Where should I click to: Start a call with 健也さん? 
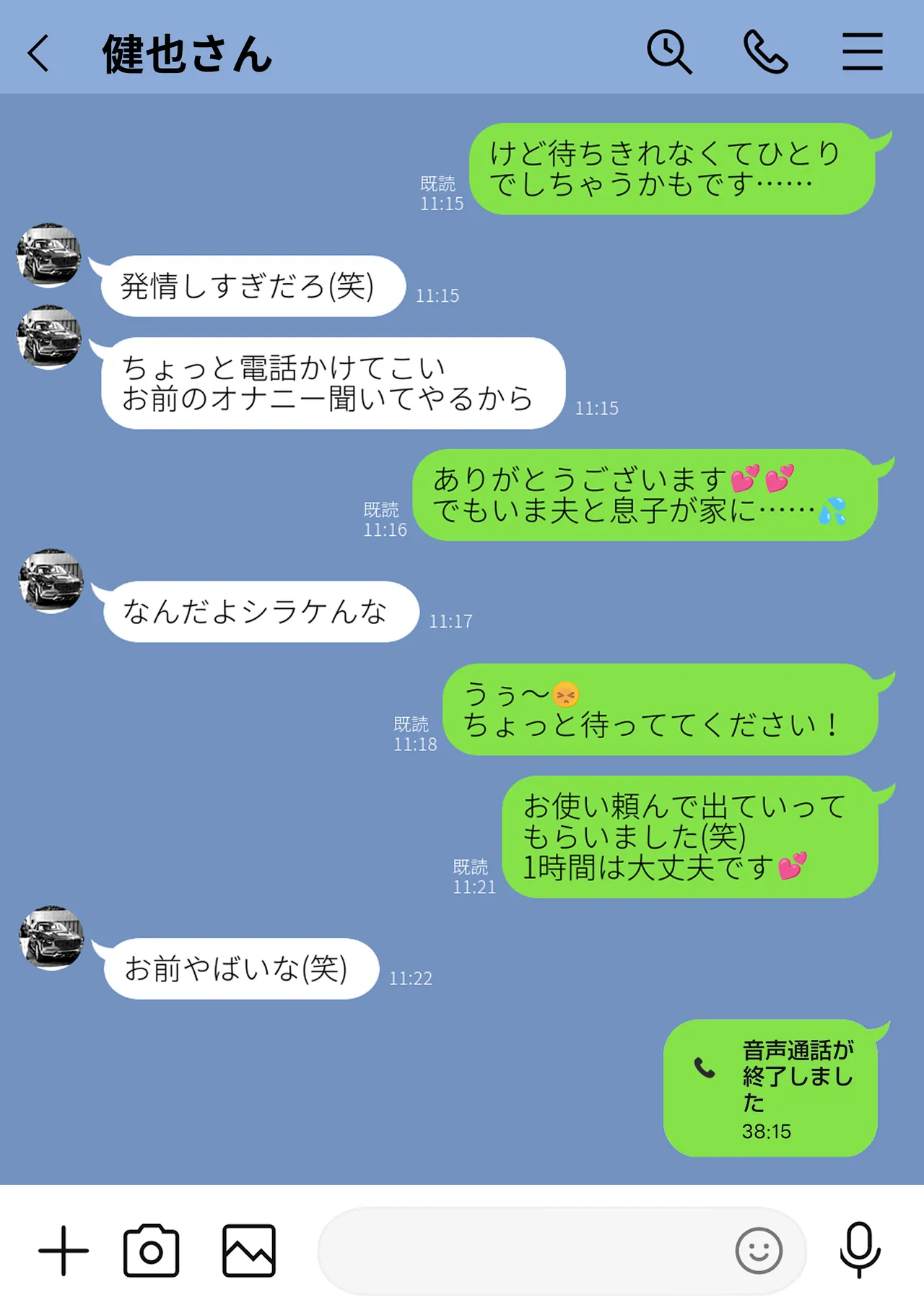coord(765,52)
